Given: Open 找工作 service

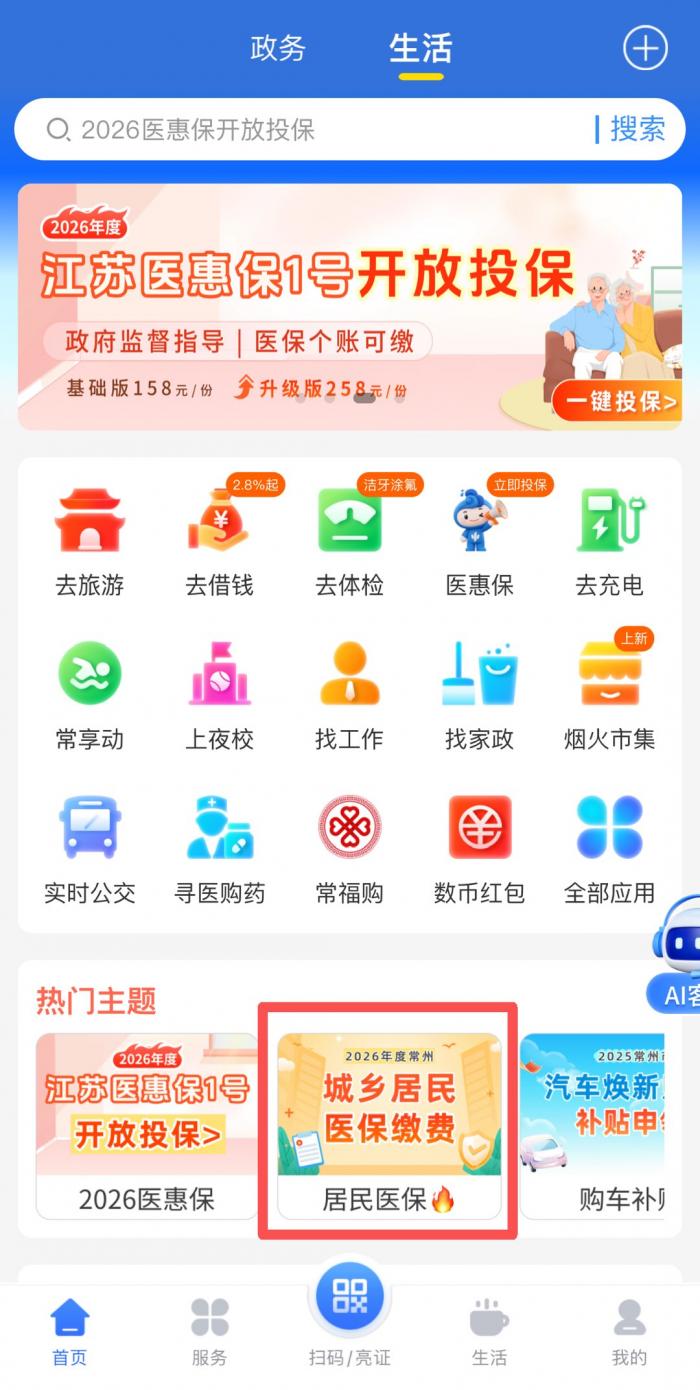Looking at the screenshot, I should (x=349, y=696).
